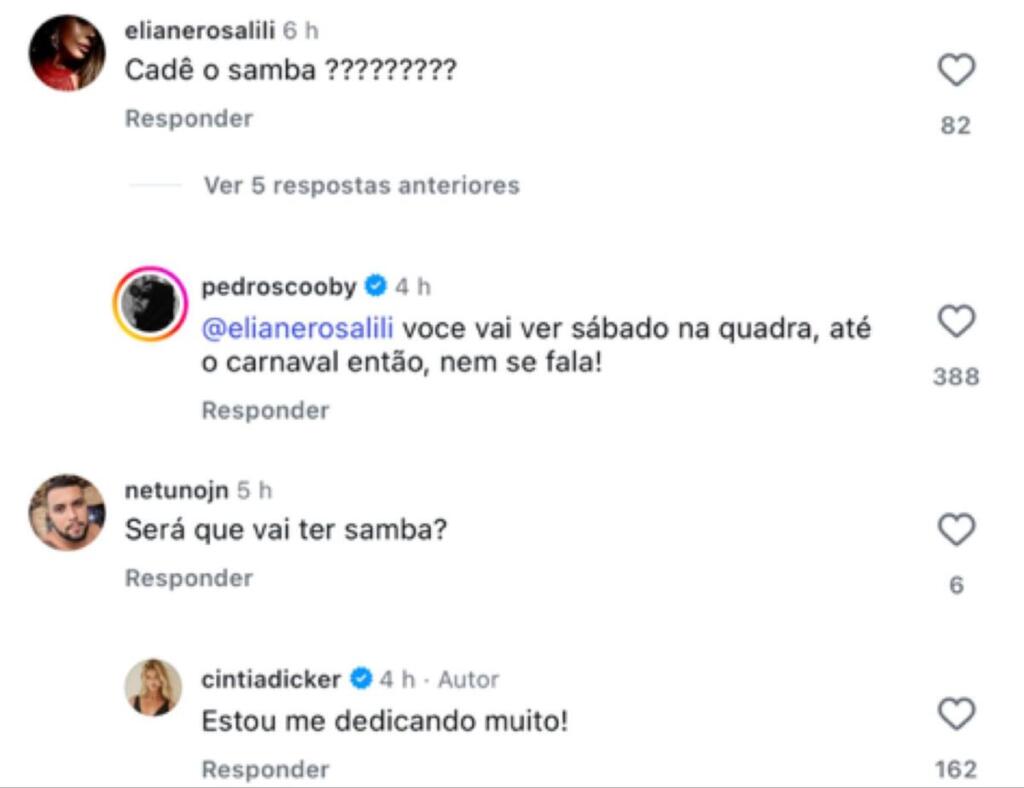
Task: Open elianerosalili's profile avatar
Action: pos(66,53)
